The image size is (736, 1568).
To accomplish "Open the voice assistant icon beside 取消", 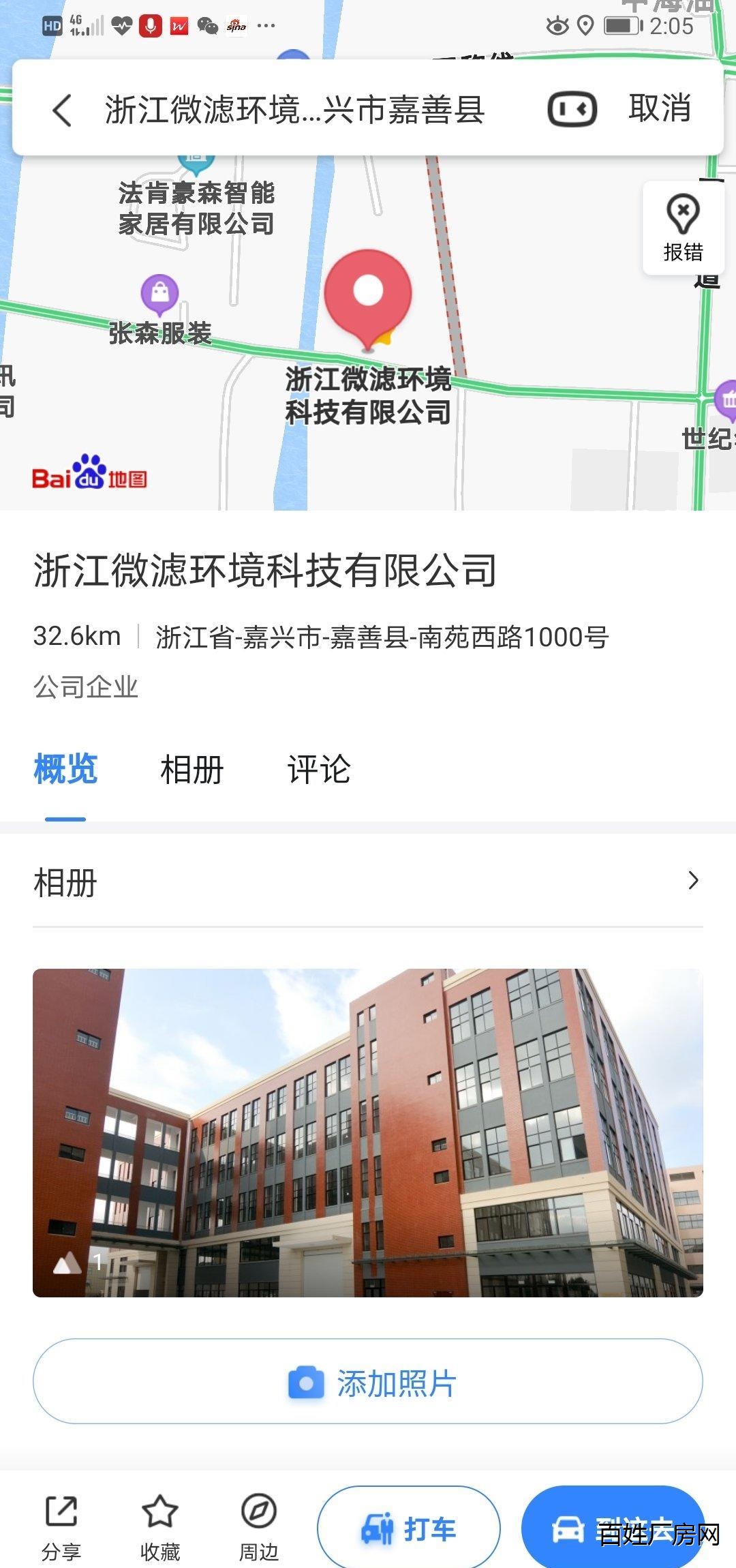I will [572, 110].
